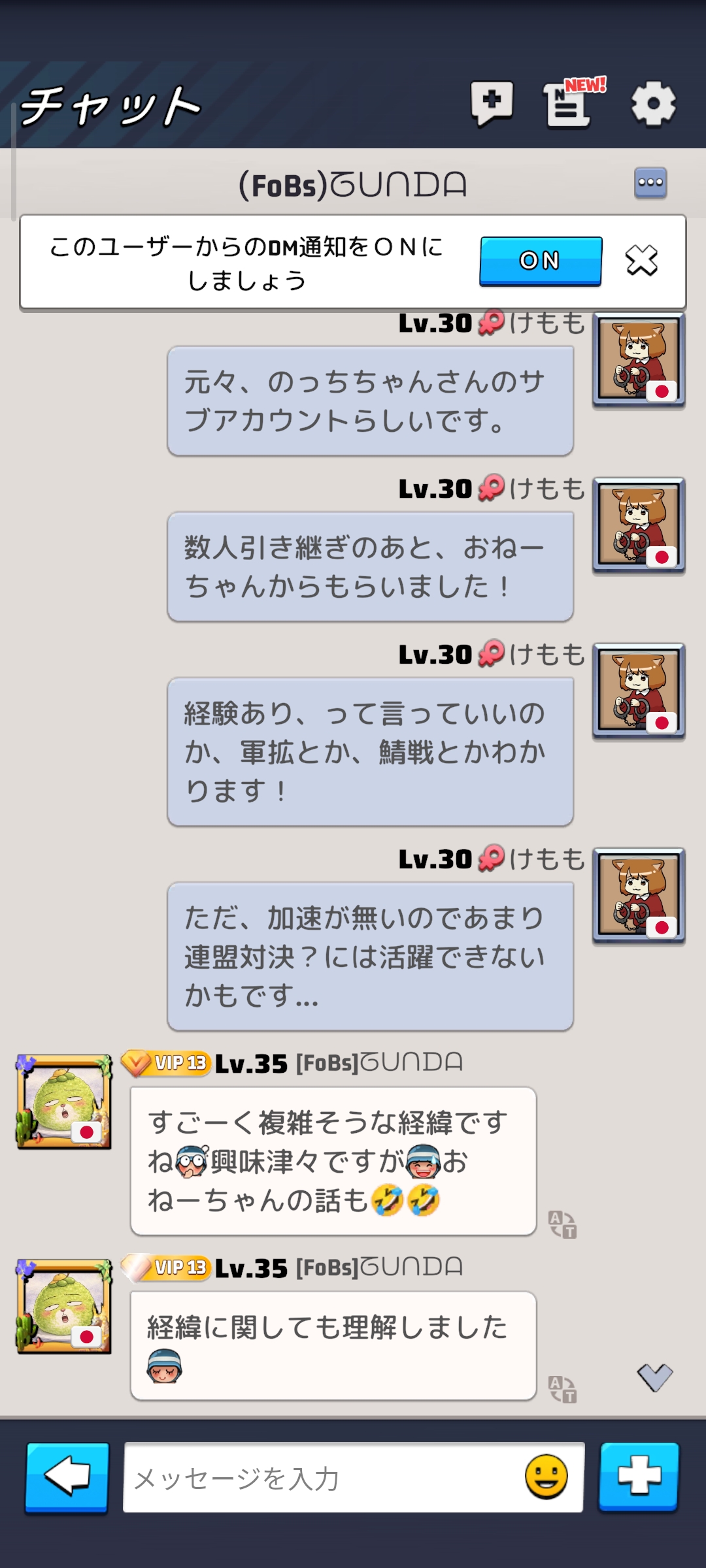Image resolution: width=706 pixels, height=1568 pixels.
Task: Start a new chat with the plus bubble
Action: [x=492, y=103]
